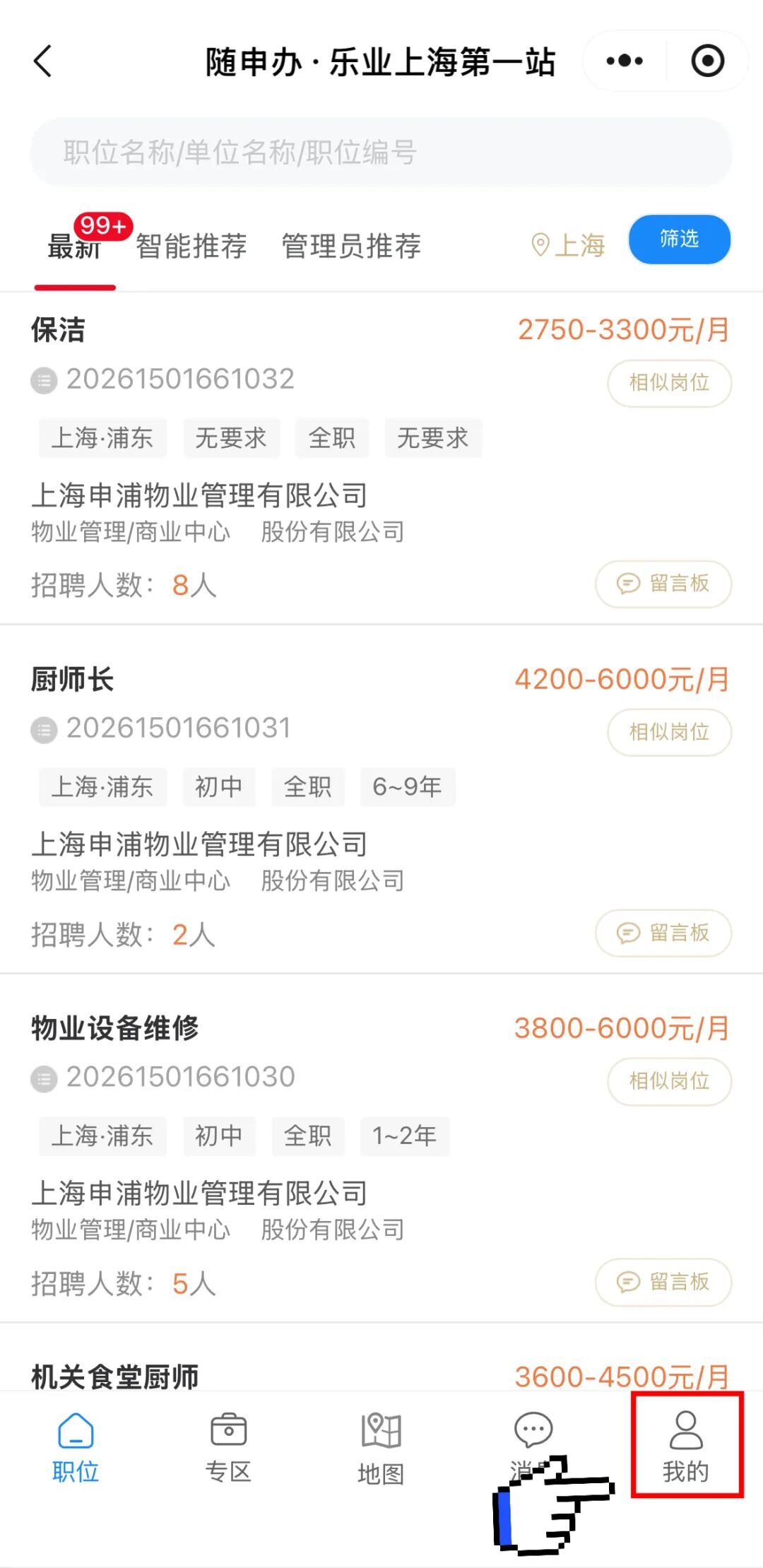Open 留言板 for the 厨师长 job
Viewport: 763px width, 1568px height.
663,933
